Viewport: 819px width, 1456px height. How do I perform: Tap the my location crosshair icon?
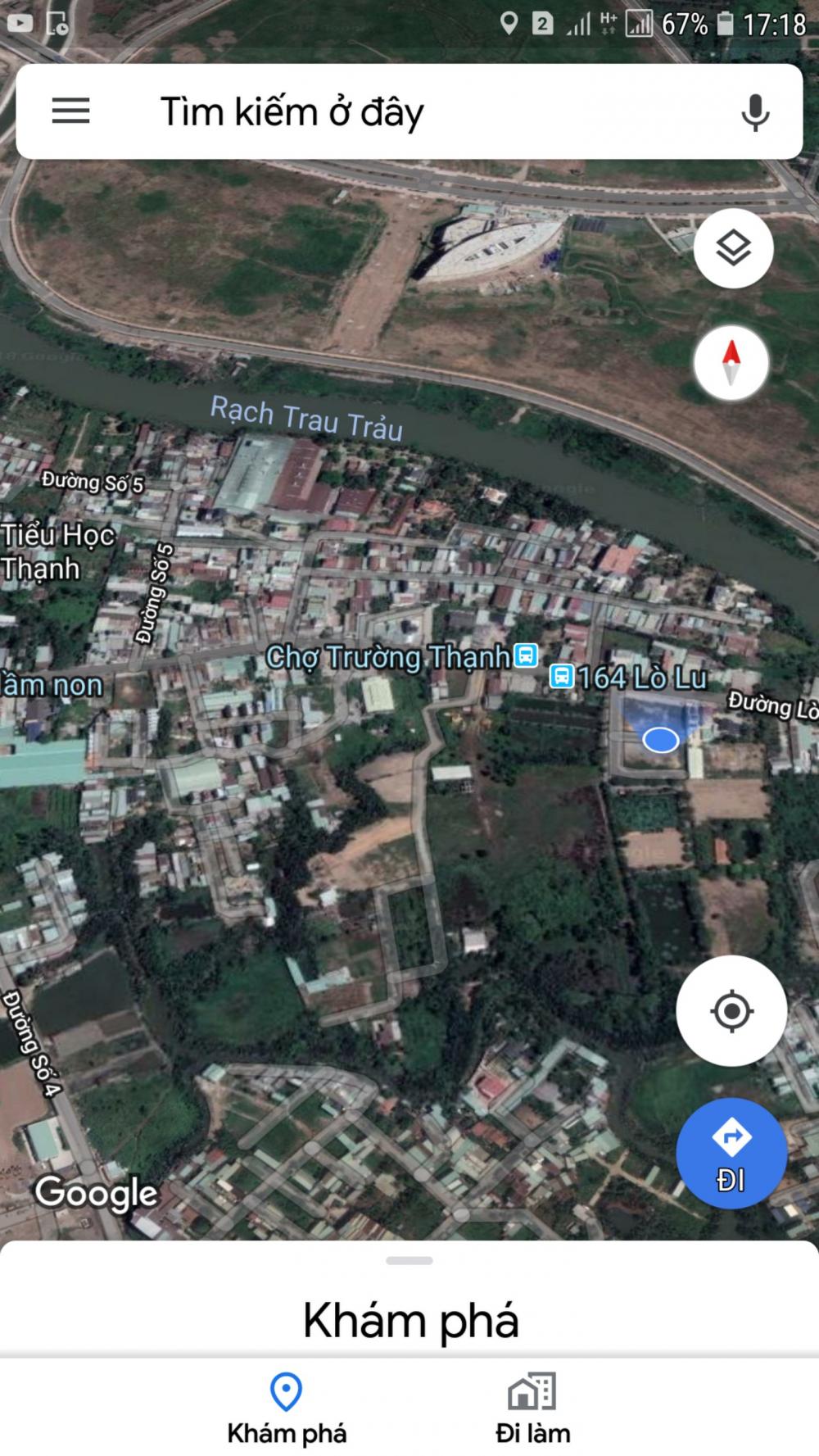[x=733, y=1011]
